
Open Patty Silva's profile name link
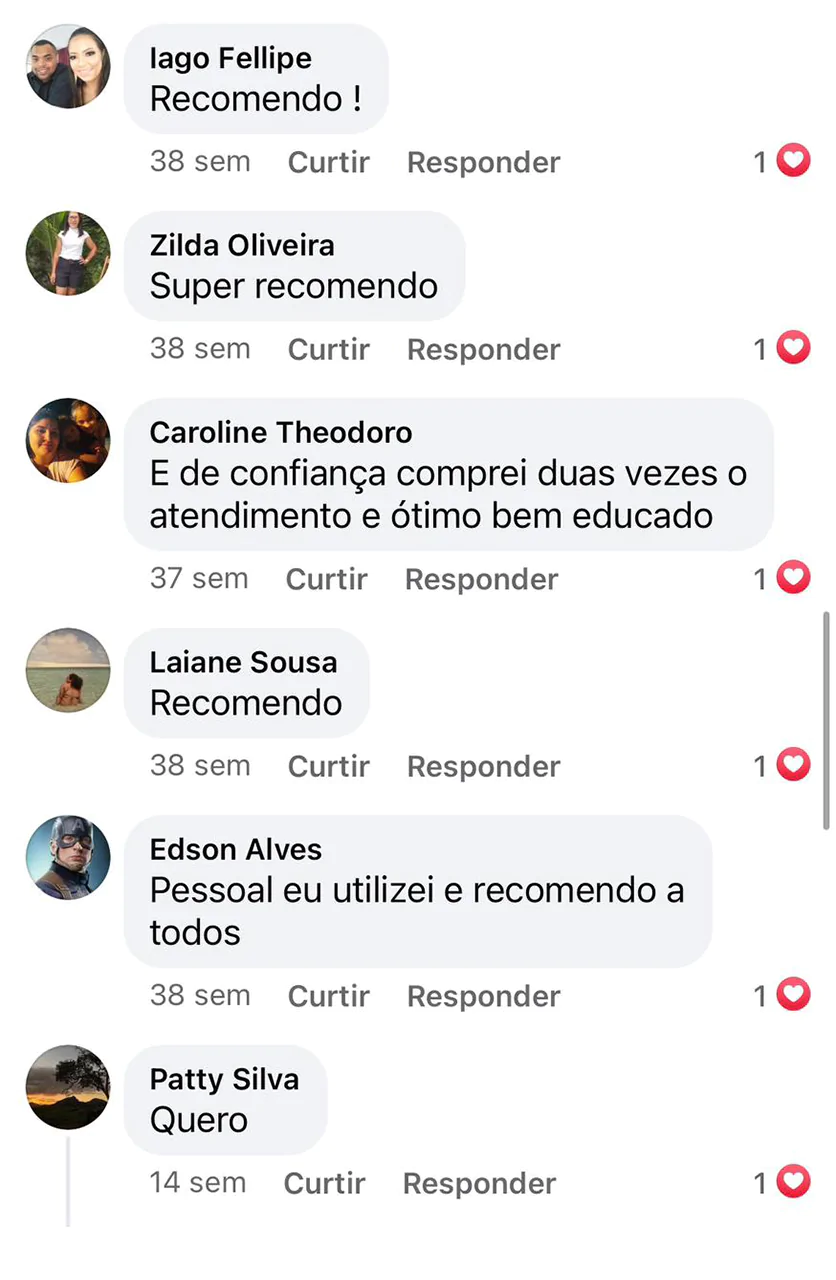tap(224, 1079)
